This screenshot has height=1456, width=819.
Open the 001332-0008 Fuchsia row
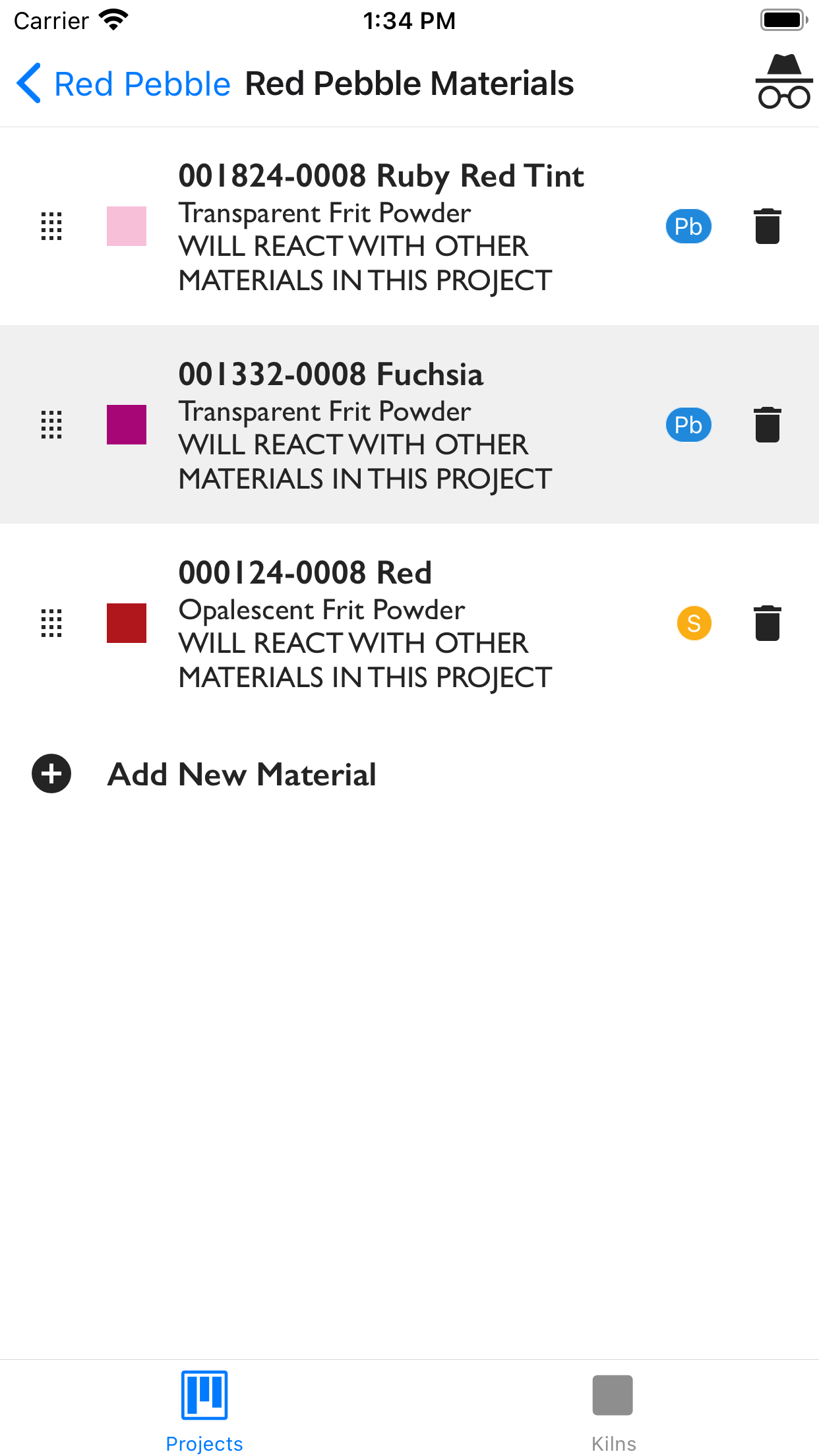(409, 425)
